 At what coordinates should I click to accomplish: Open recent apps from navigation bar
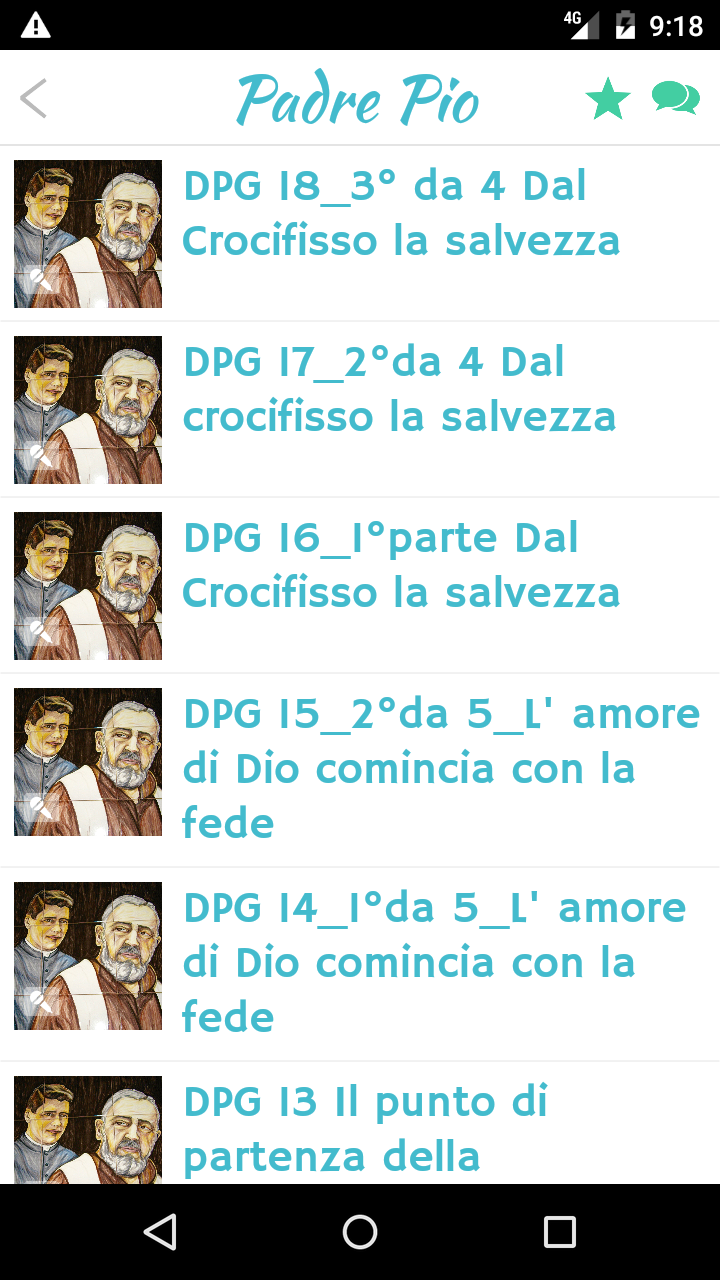coord(559,1232)
